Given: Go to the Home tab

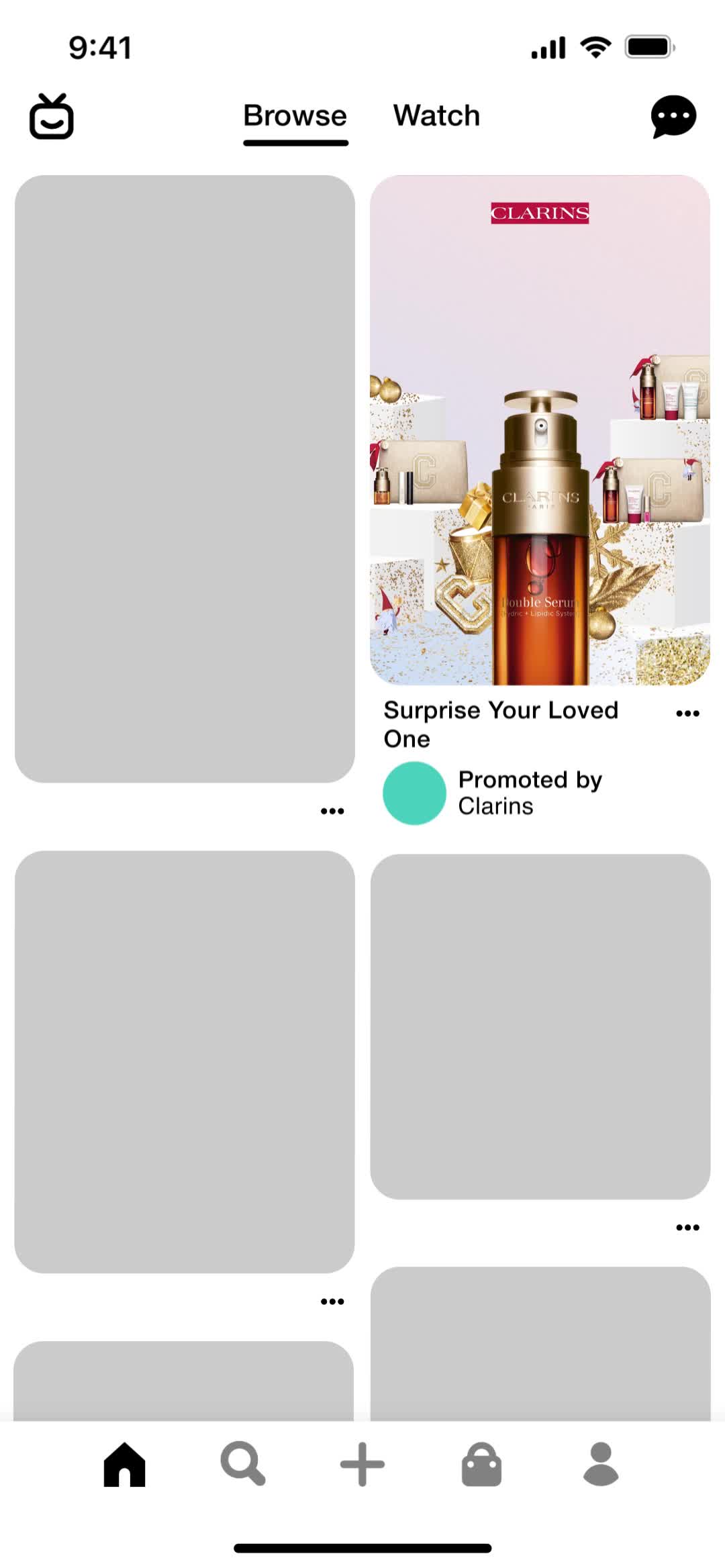Looking at the screenshot, I should (x=125, y=1464).
